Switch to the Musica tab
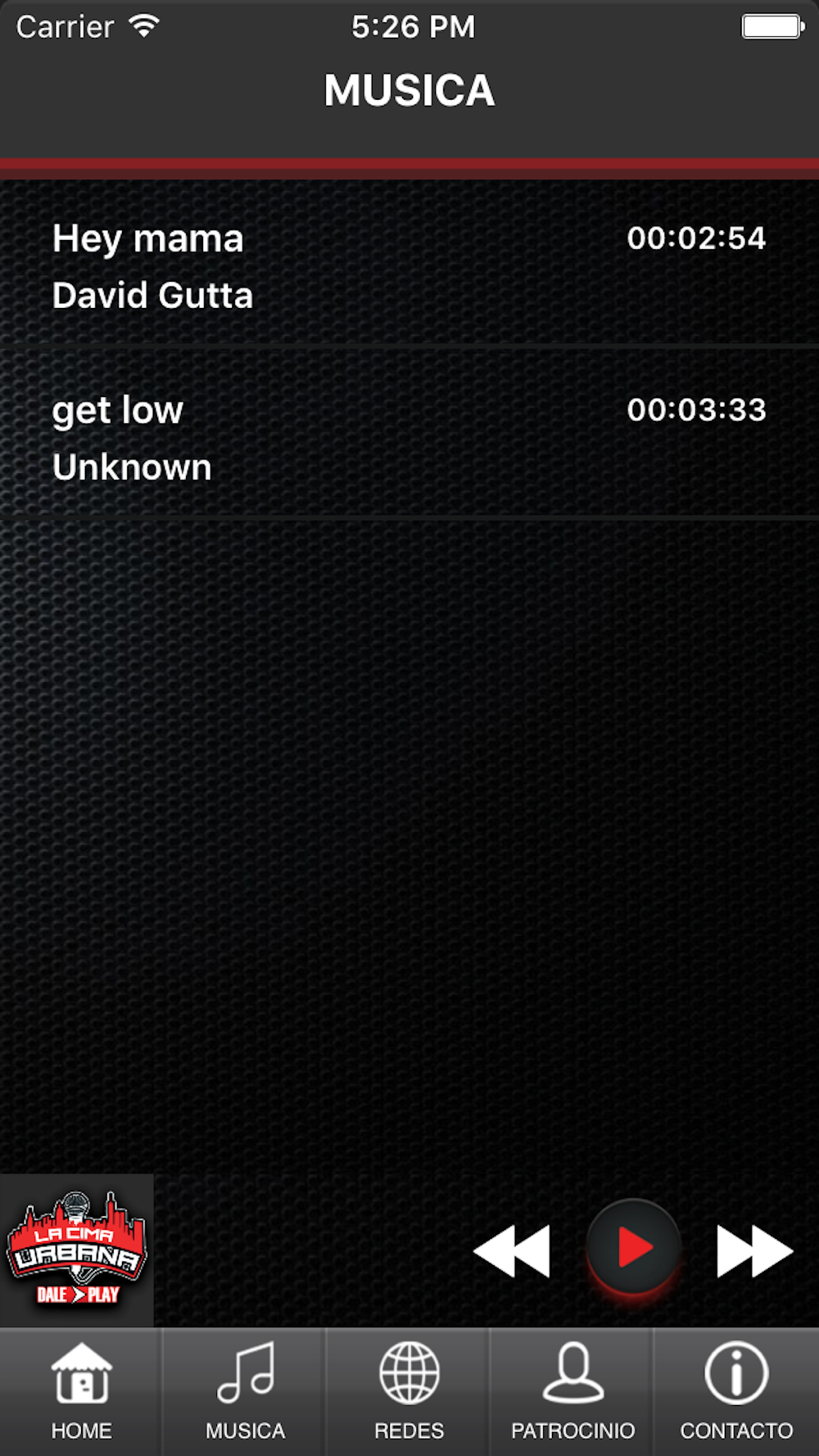This screenshot has height=1456, width=819. click(x=245, y=1392)
